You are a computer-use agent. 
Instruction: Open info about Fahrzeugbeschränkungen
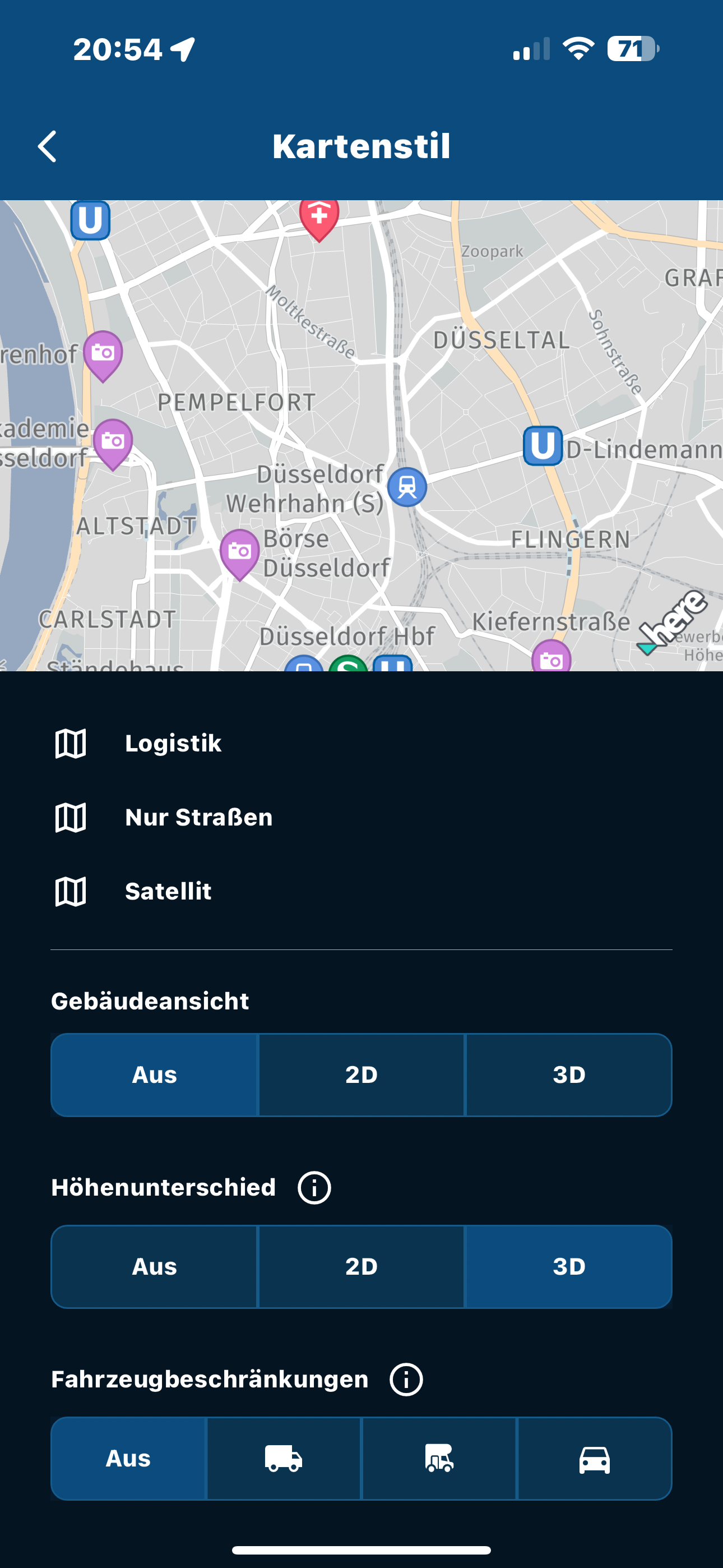click(x=406, y=1380)
